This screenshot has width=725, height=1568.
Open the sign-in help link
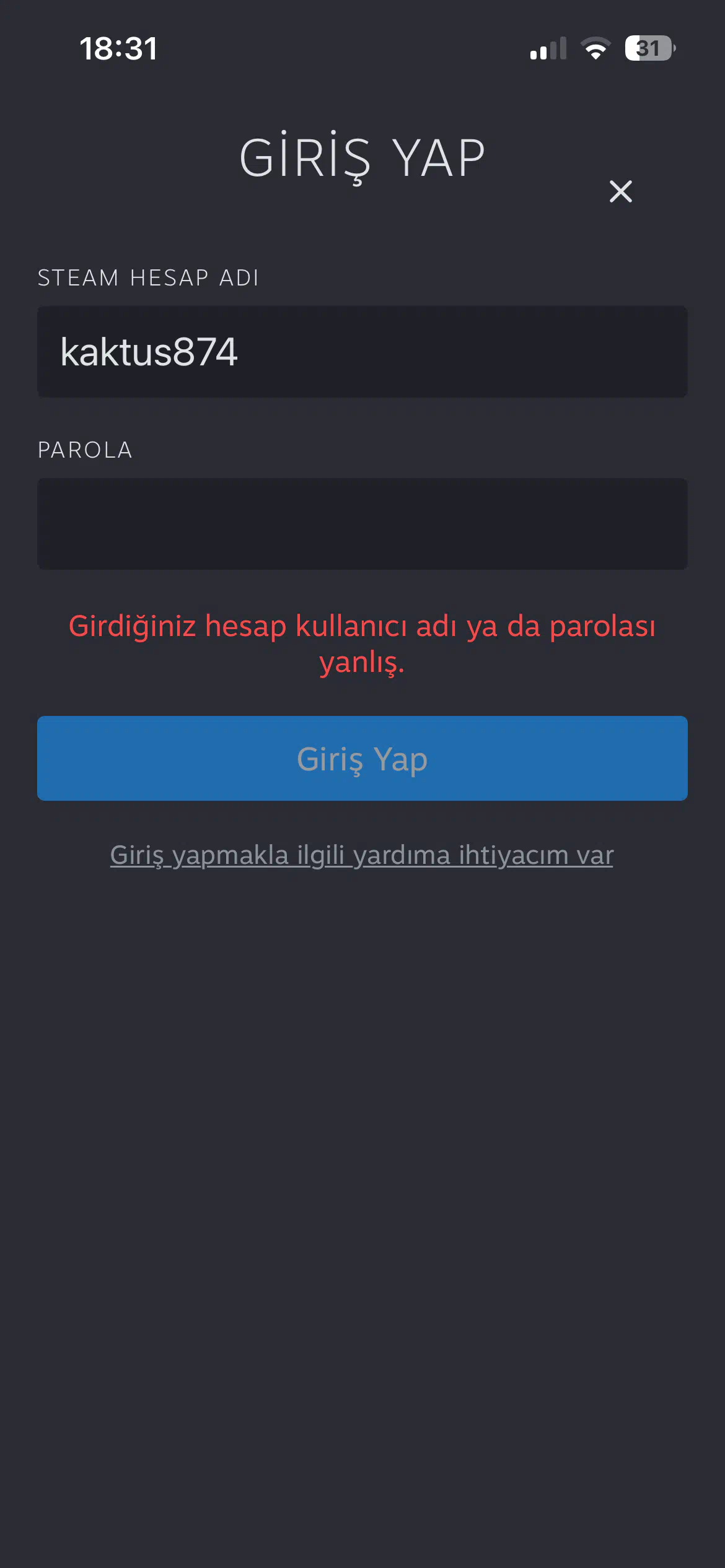coord(362,855)
